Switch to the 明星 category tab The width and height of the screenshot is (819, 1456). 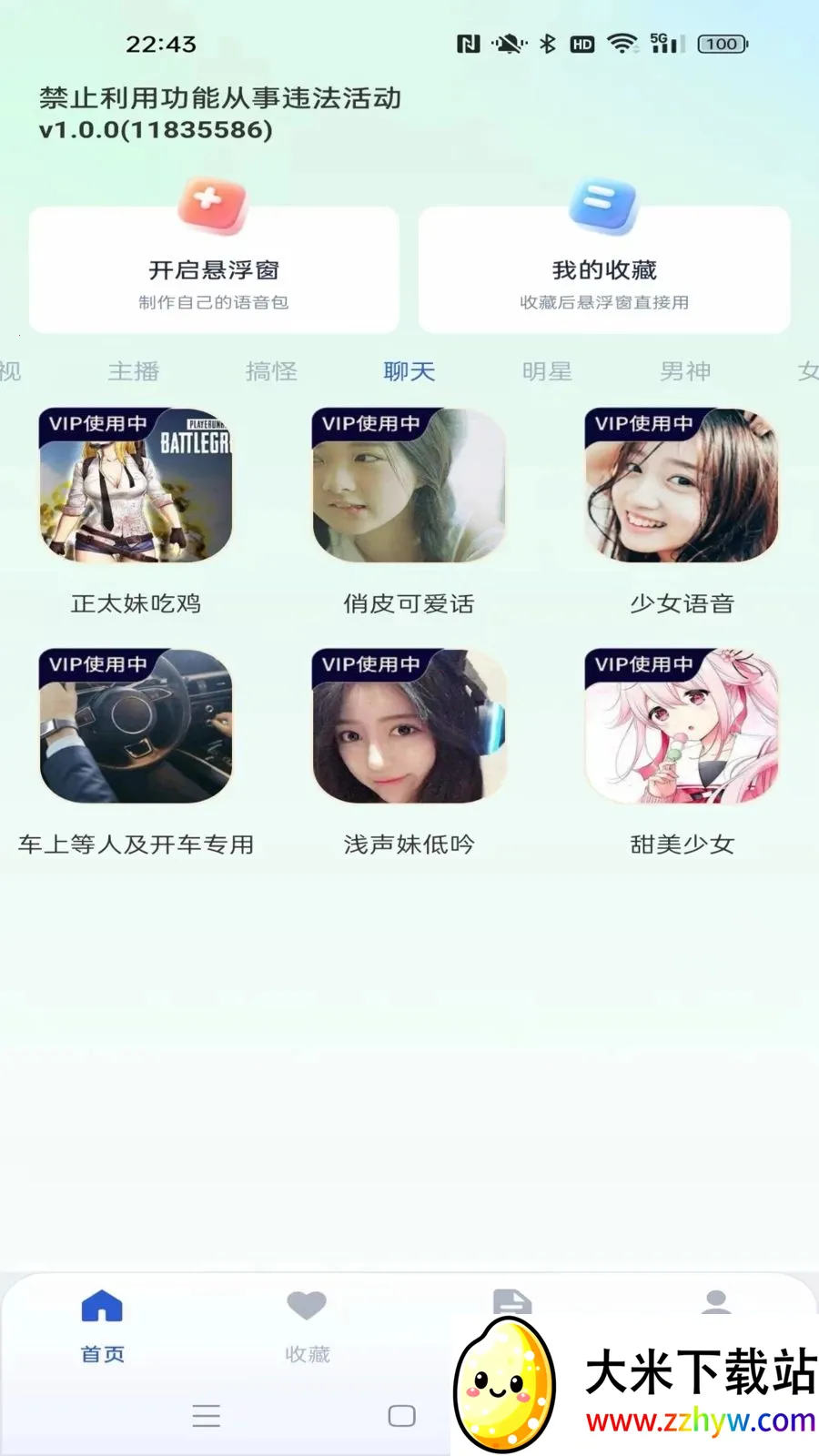point(547,371)
